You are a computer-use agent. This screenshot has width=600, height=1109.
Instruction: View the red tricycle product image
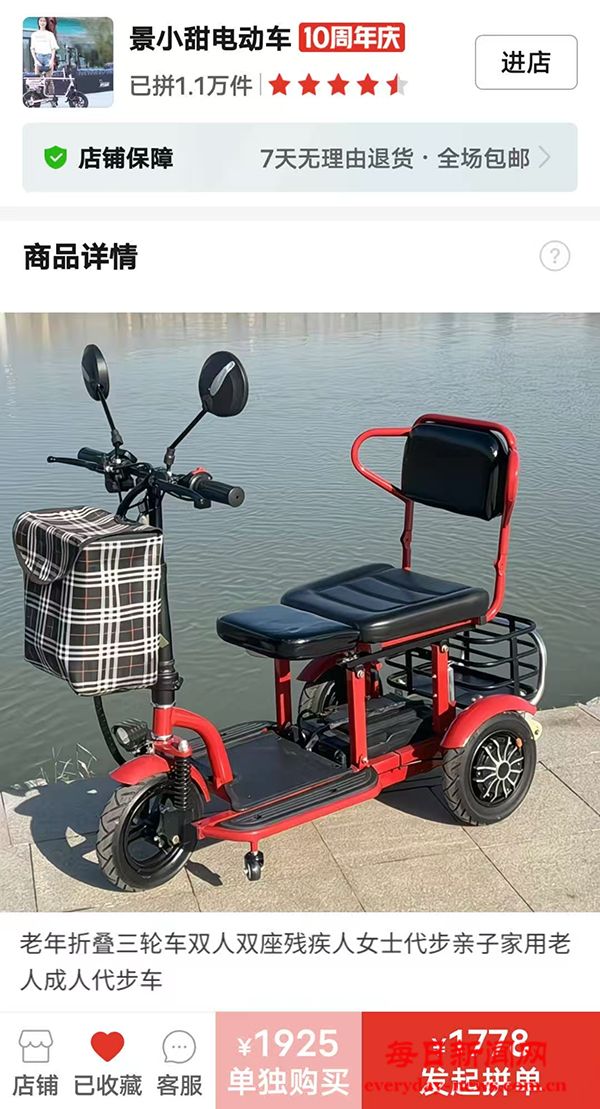tap(300, 612)
